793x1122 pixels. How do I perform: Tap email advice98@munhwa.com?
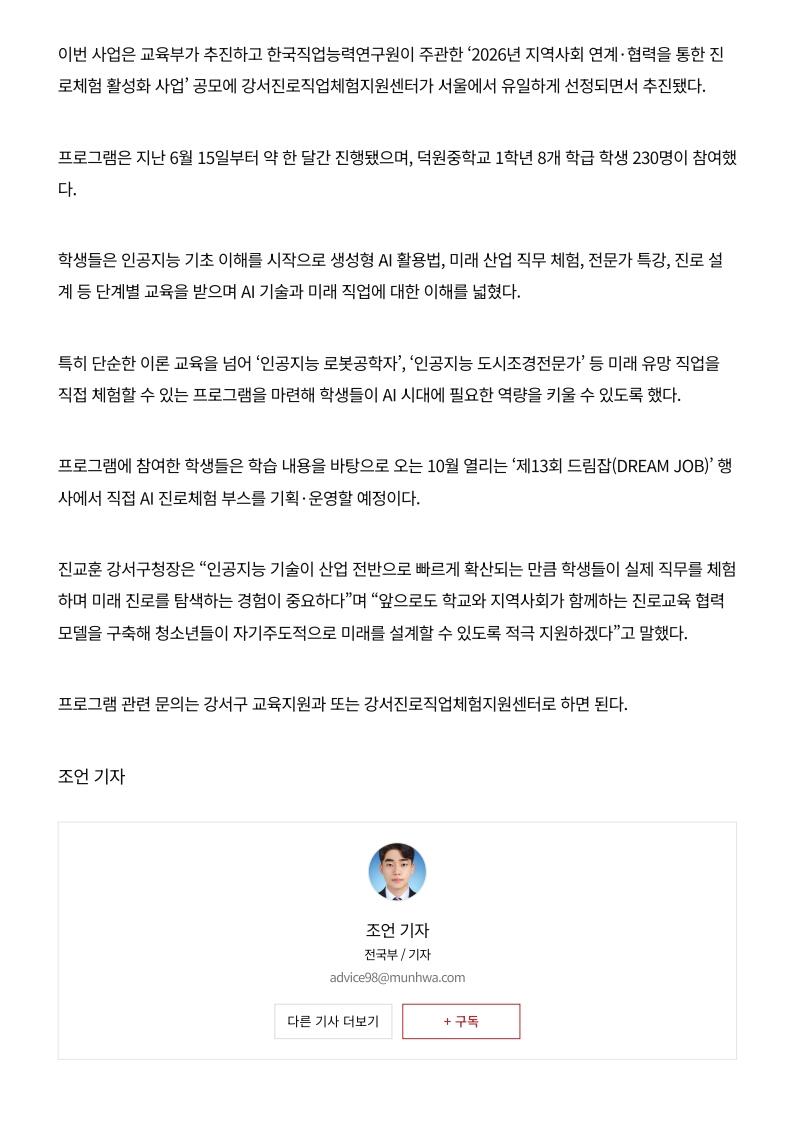(397, 977)
